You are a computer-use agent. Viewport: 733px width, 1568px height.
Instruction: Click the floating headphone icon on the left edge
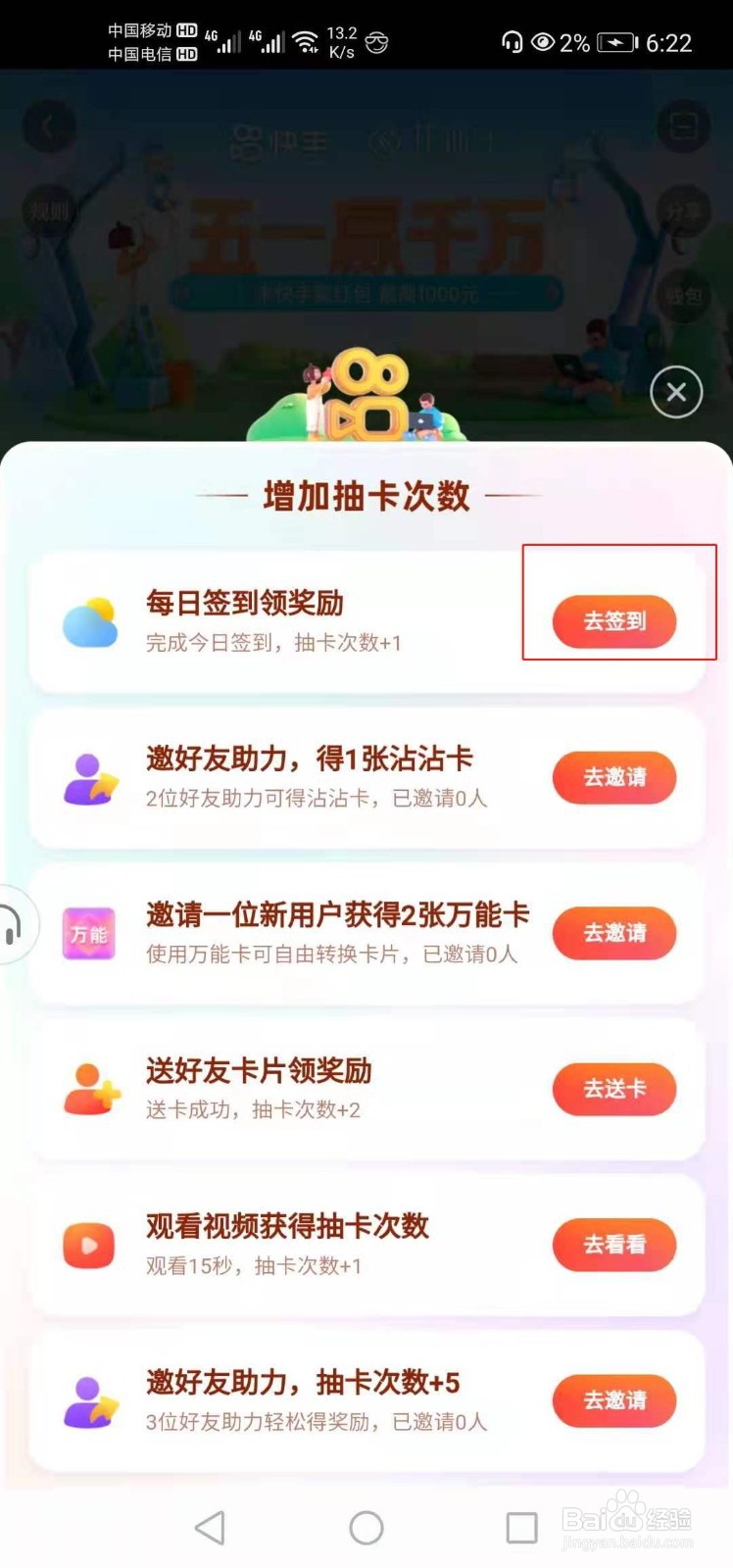(12, 926)
